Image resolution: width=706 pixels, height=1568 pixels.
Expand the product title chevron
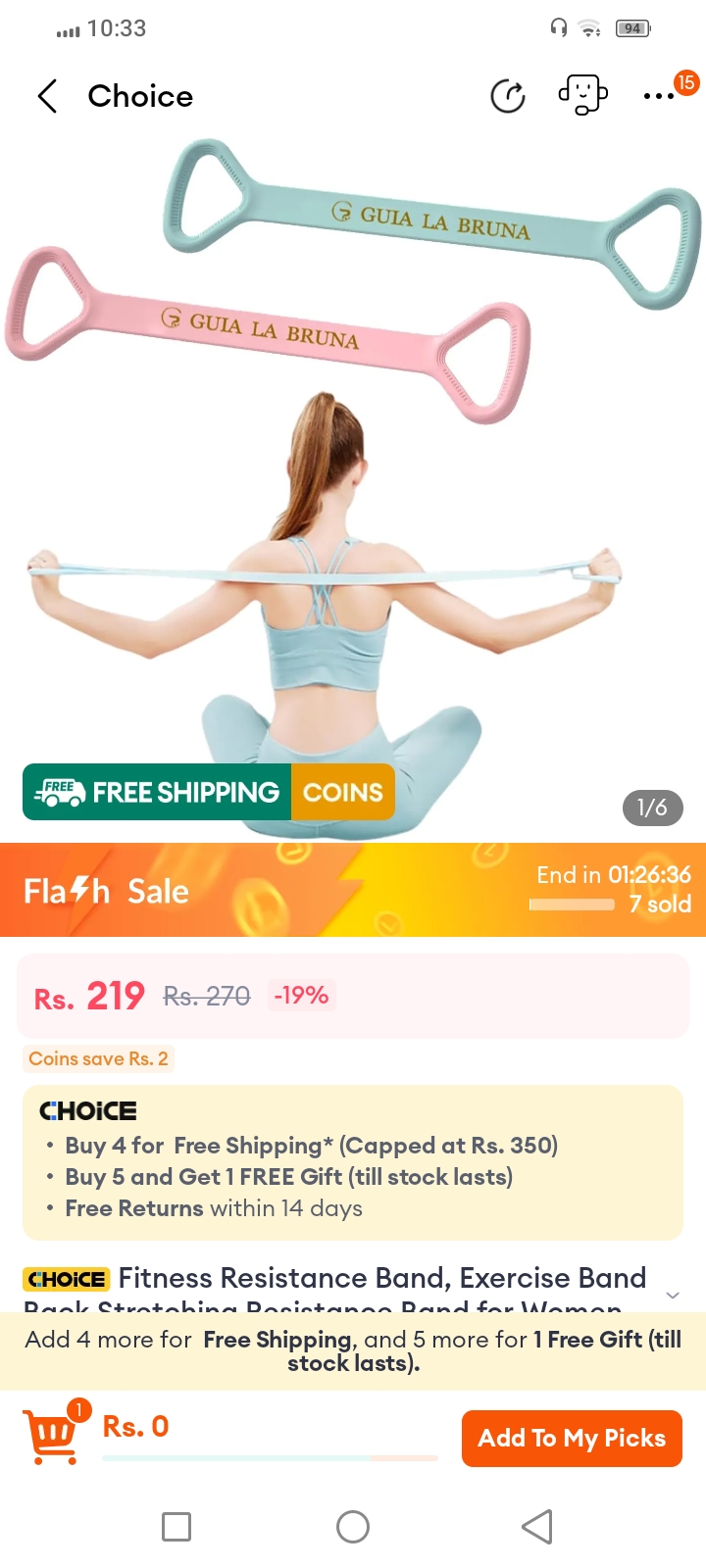click(x=673, y=1295)
